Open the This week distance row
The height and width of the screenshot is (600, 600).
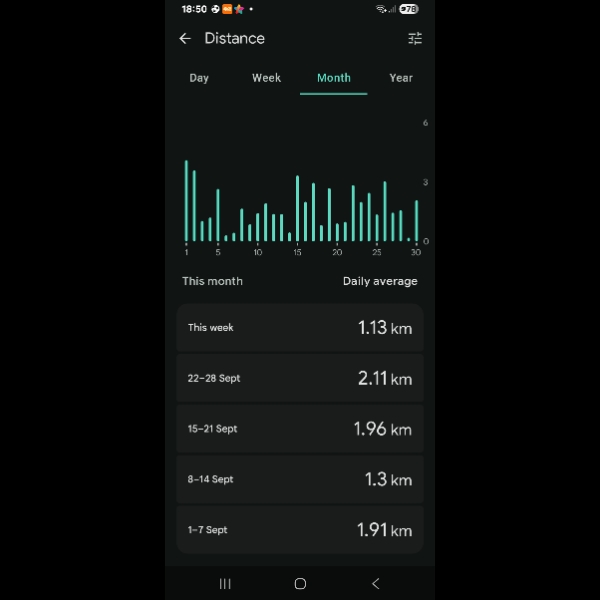pos(300,328)
